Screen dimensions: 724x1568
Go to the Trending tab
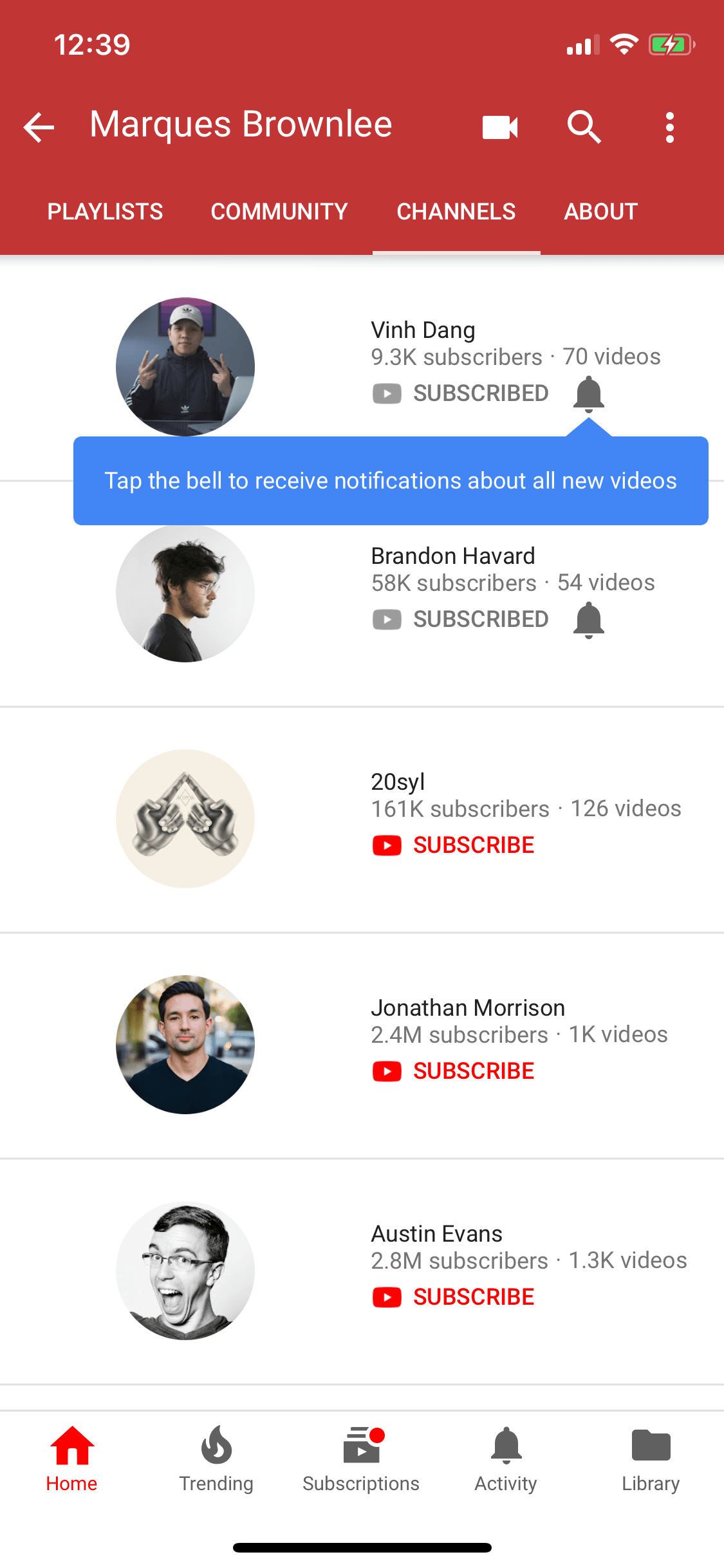(x=216, y=1459)
